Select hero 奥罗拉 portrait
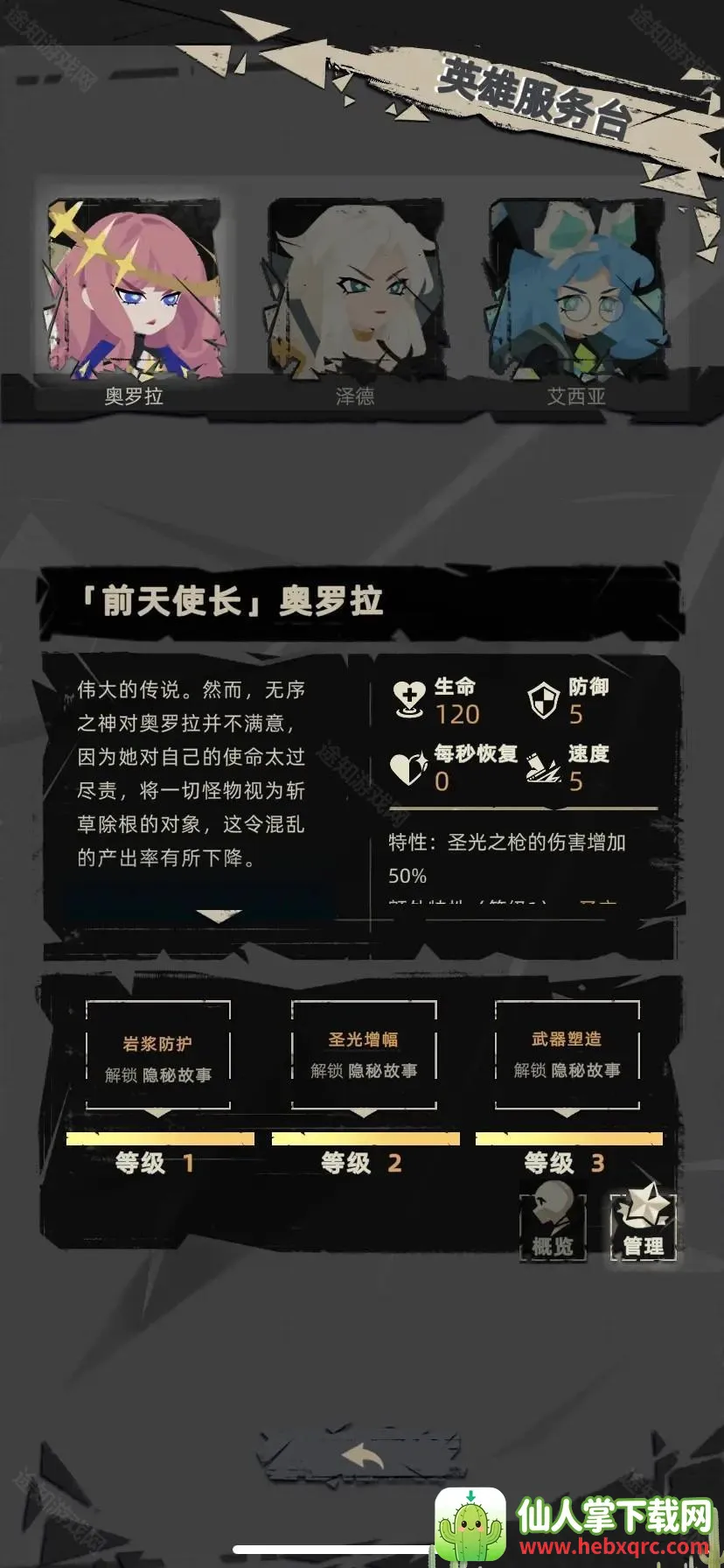The image size is (724, 1568). coord(136,290)
